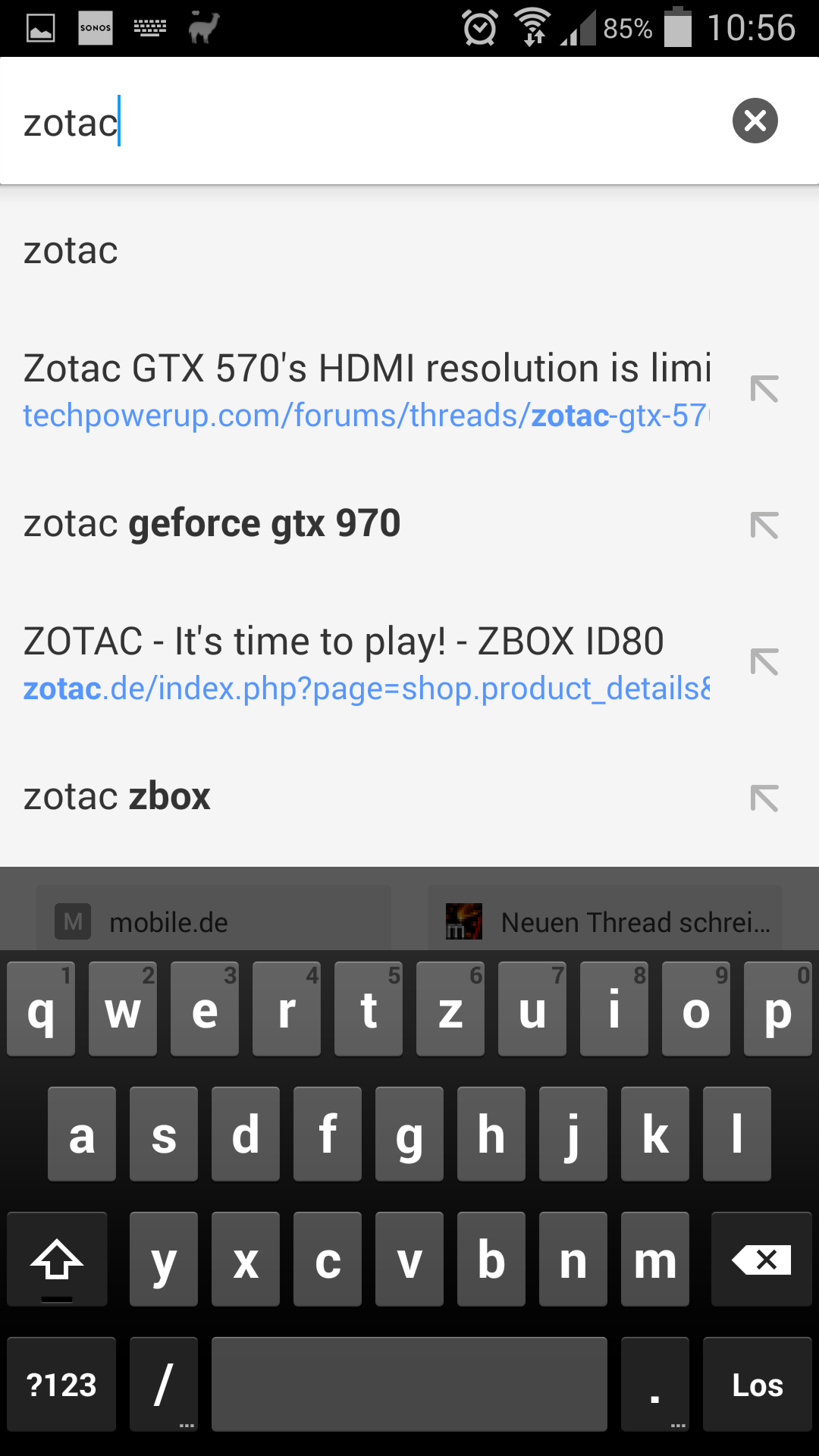
Task: Search for zotac zbox
Action: coord(364,797)
